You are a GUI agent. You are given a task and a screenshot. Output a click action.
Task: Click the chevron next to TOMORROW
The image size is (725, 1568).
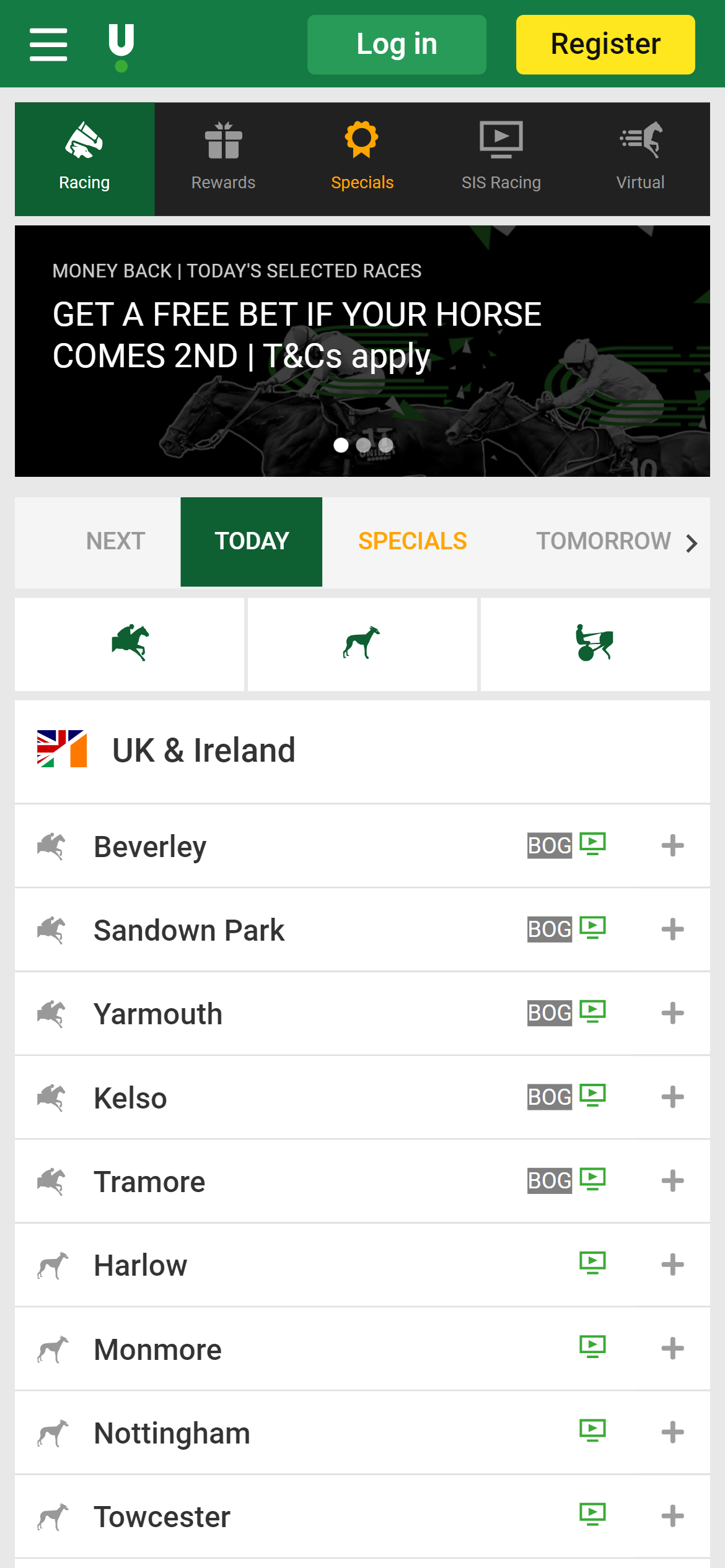click(x=691, y=542)
